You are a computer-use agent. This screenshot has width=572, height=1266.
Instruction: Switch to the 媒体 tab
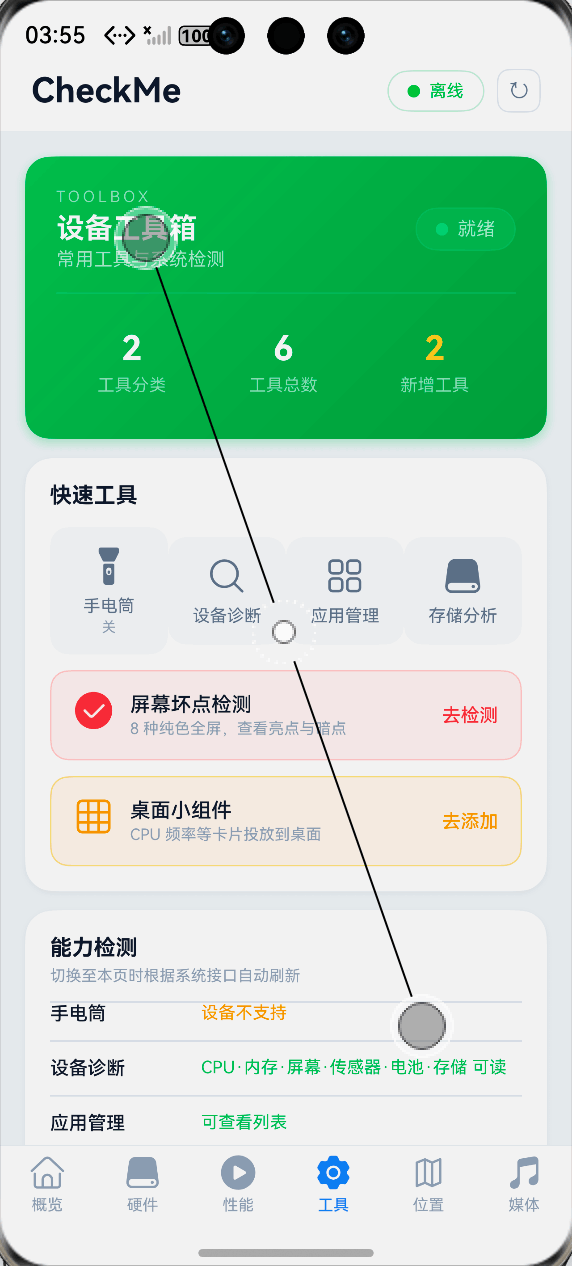[524, 1184]
